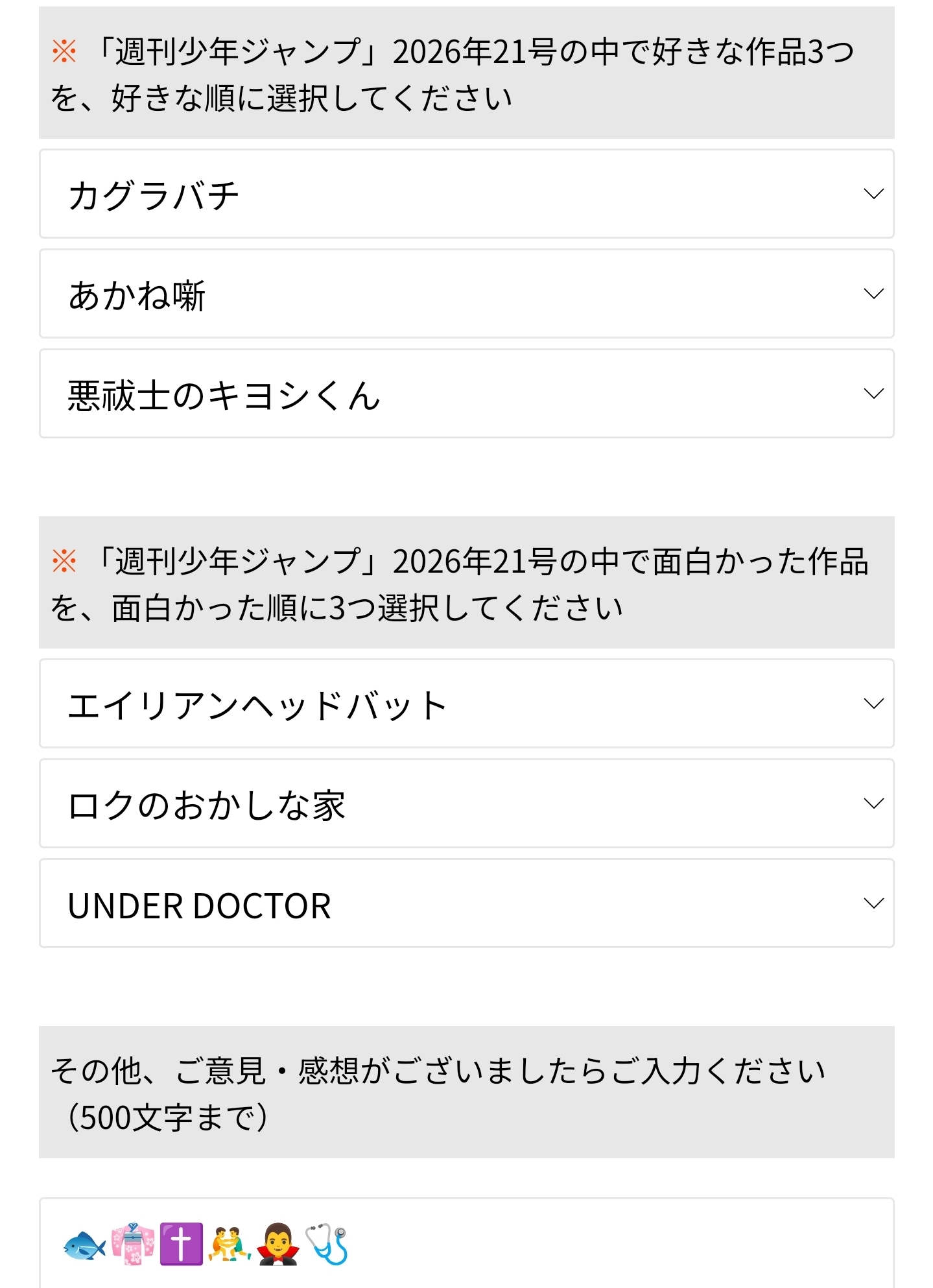933x1288 pixels.
Task: Open the エイリアンヘッドバット dropdown
Action: coord(466,704)
